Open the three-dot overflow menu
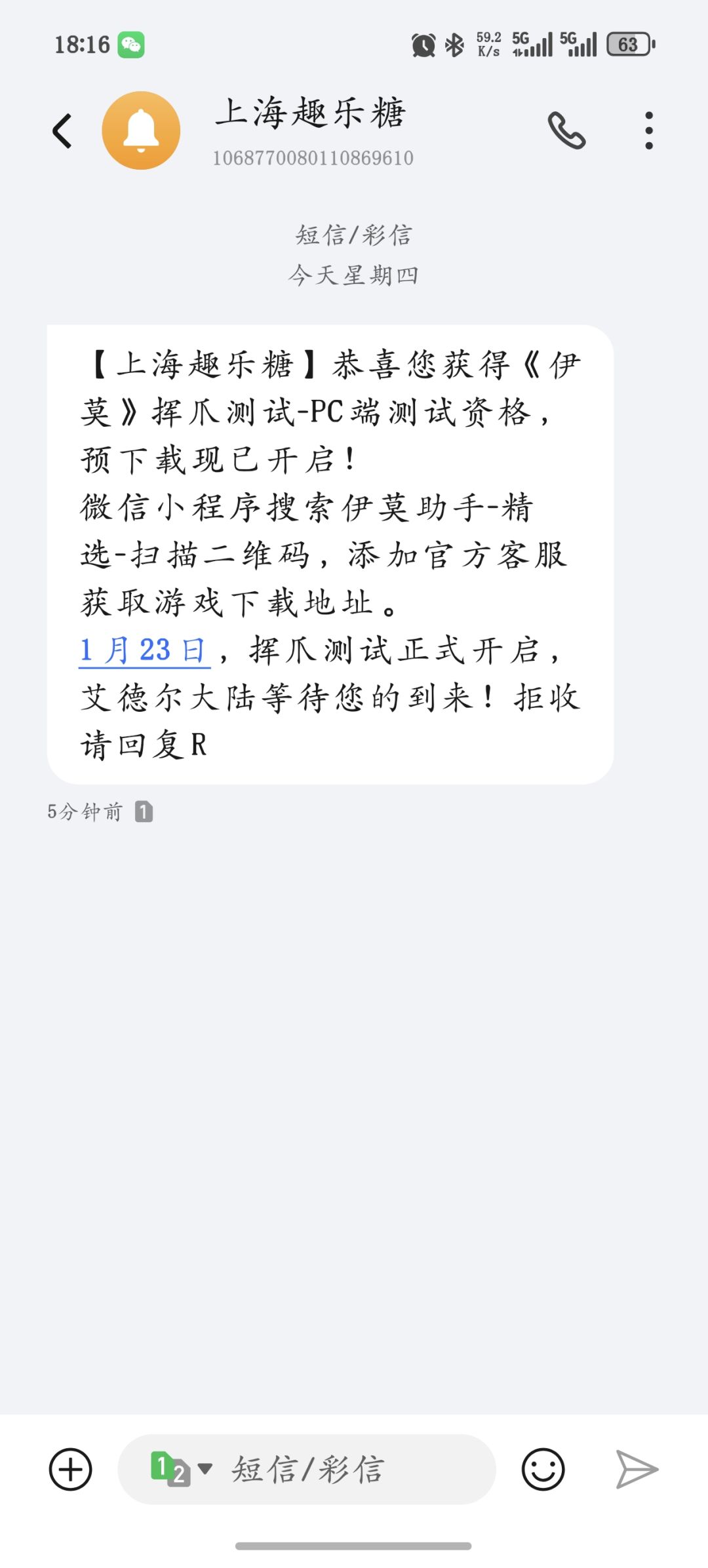 (649, 130)
